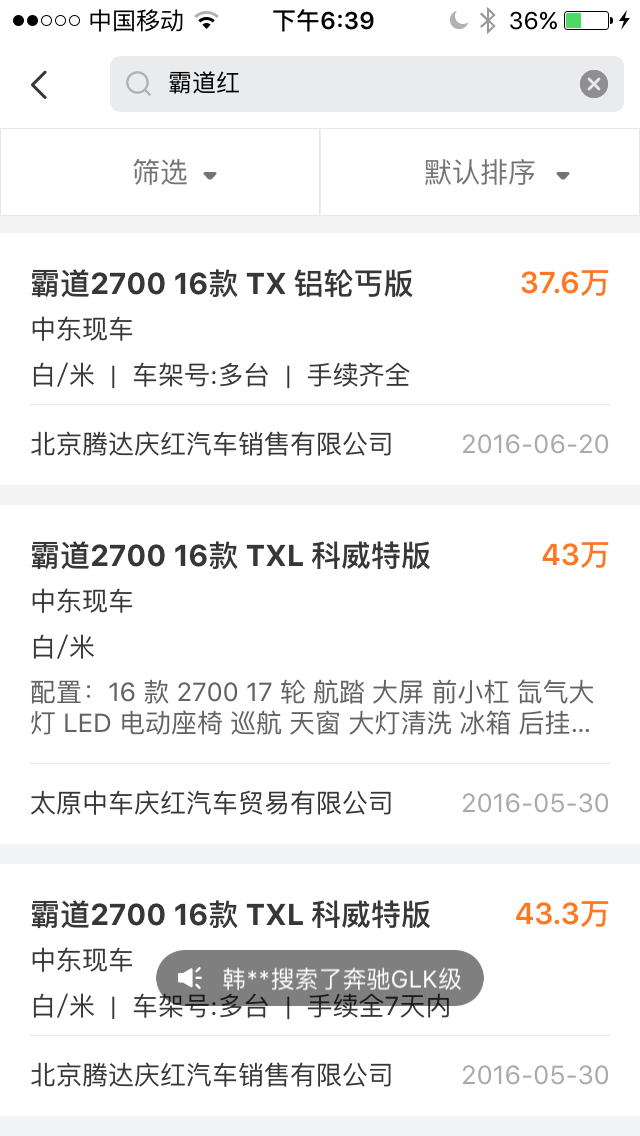Image resolution: width=640 pixels, height=1136 pixels.
Task: Open the 43万 TXL 科威特版 listing from 太原中车庆红
Action: point(320,674)
